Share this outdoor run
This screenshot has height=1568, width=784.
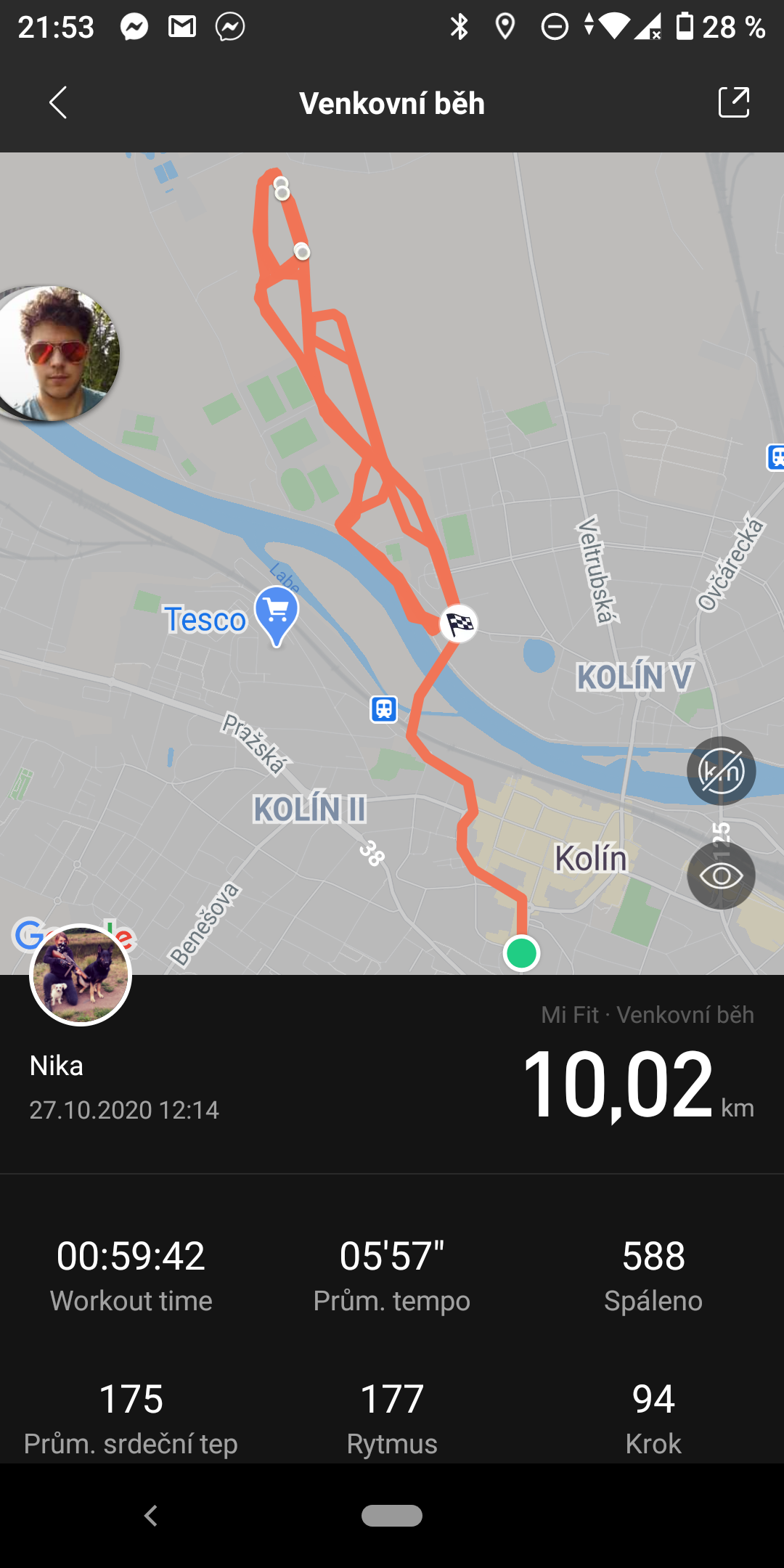point(733,102)
